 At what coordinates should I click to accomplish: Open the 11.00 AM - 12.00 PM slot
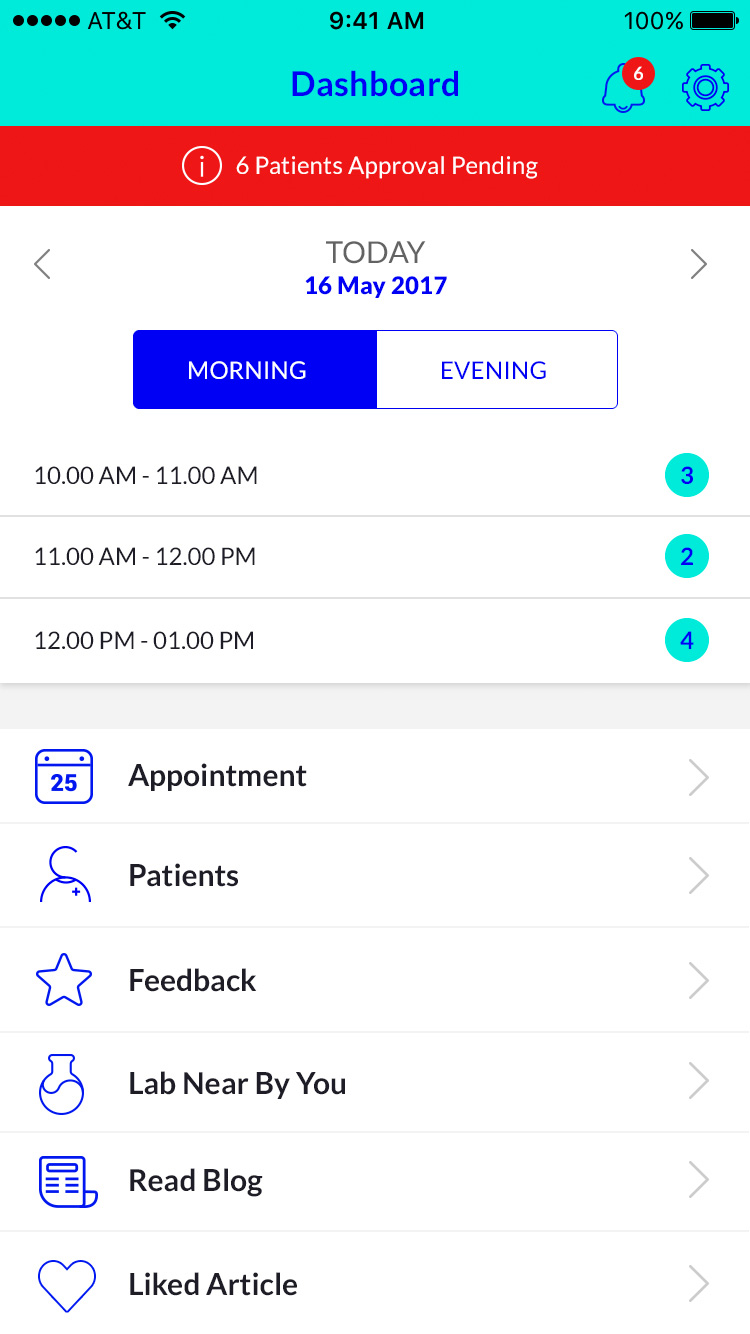(375, 557)
